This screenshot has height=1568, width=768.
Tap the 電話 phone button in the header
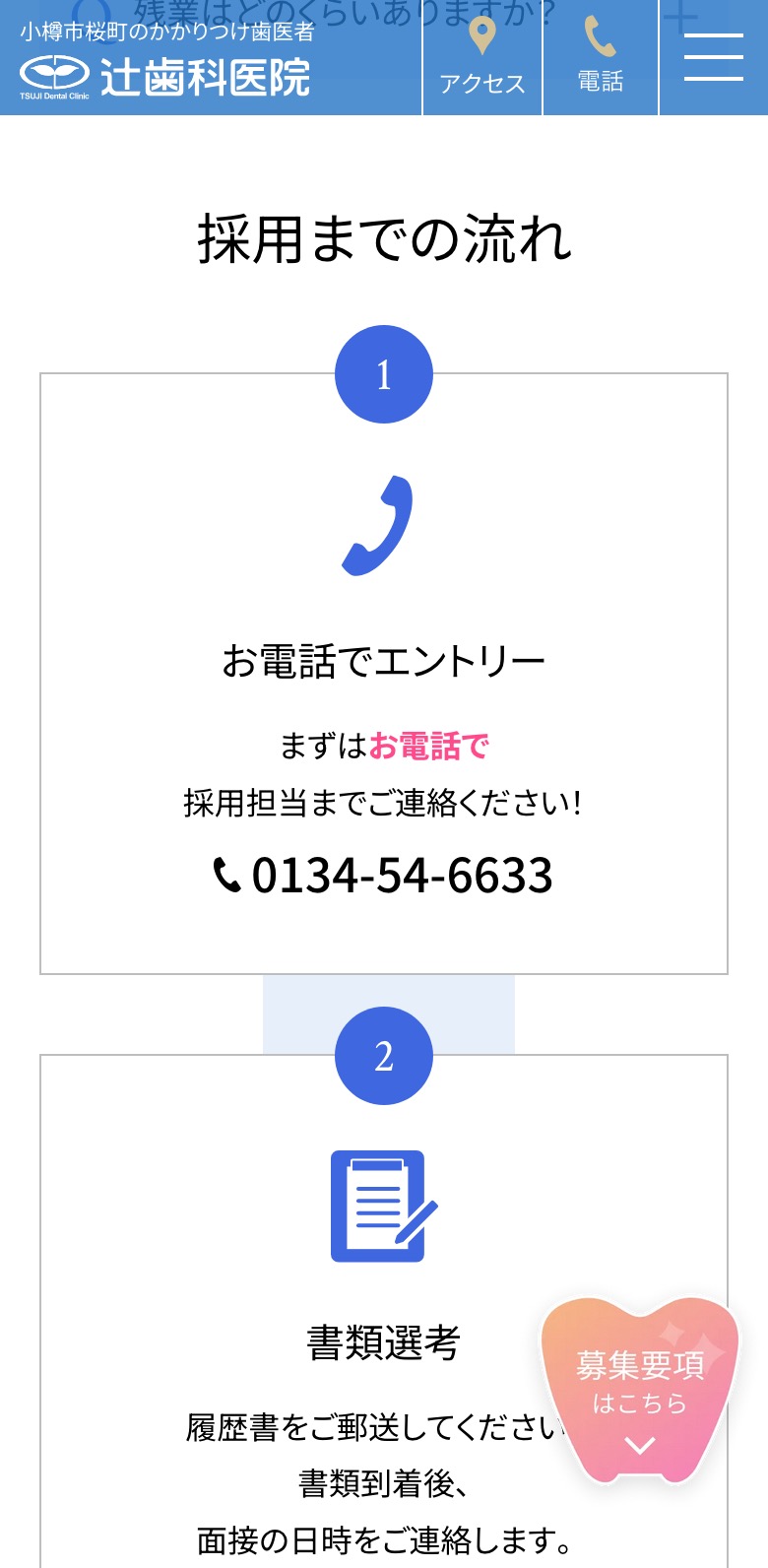[x=600, y=57]
